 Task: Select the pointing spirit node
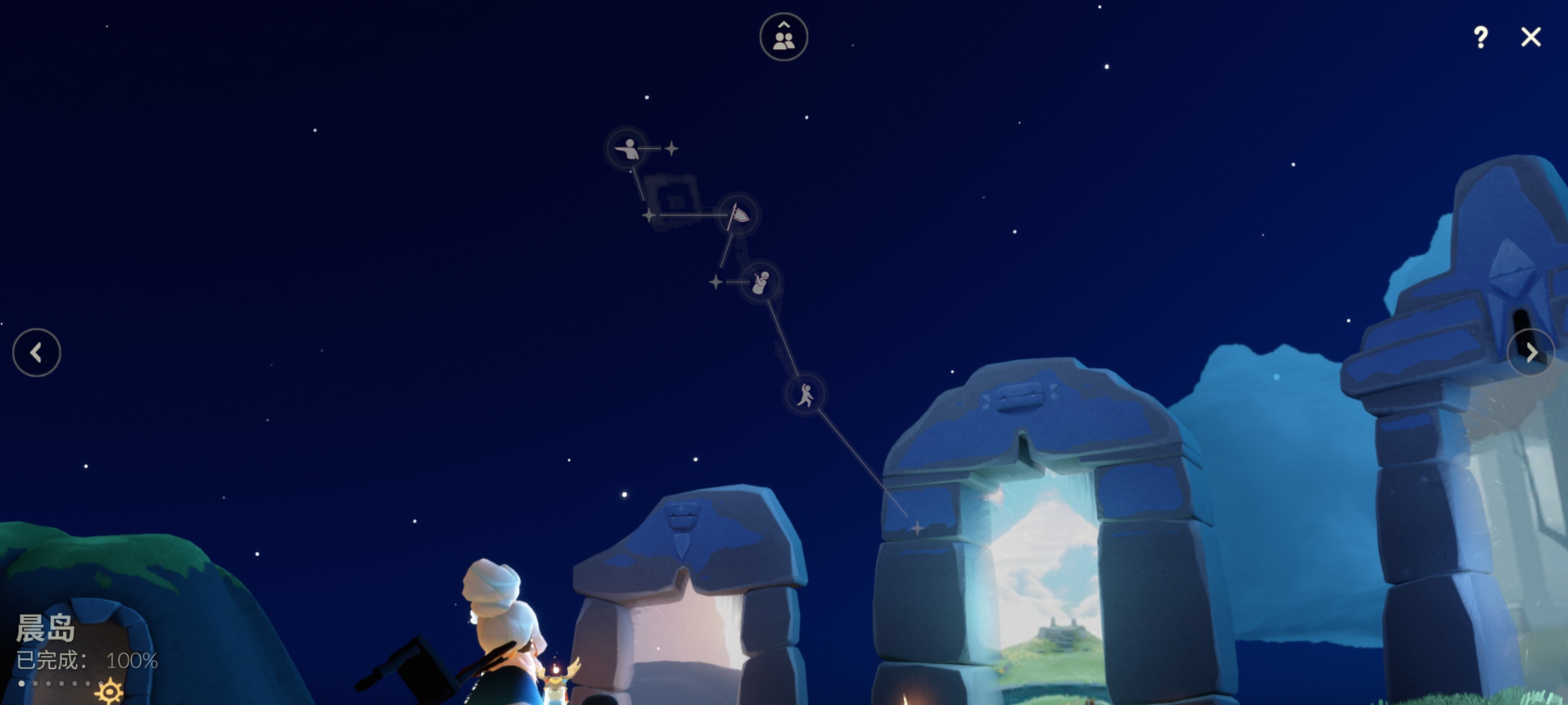[x=627, y=148]
